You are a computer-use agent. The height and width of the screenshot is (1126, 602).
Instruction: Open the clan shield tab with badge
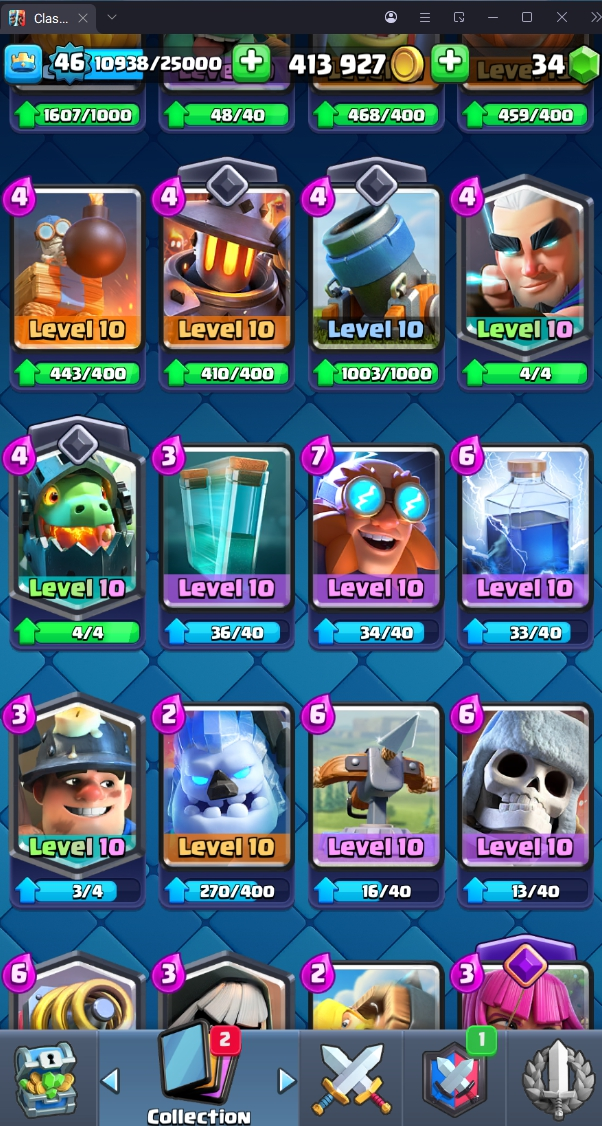tap(455, 1078)
